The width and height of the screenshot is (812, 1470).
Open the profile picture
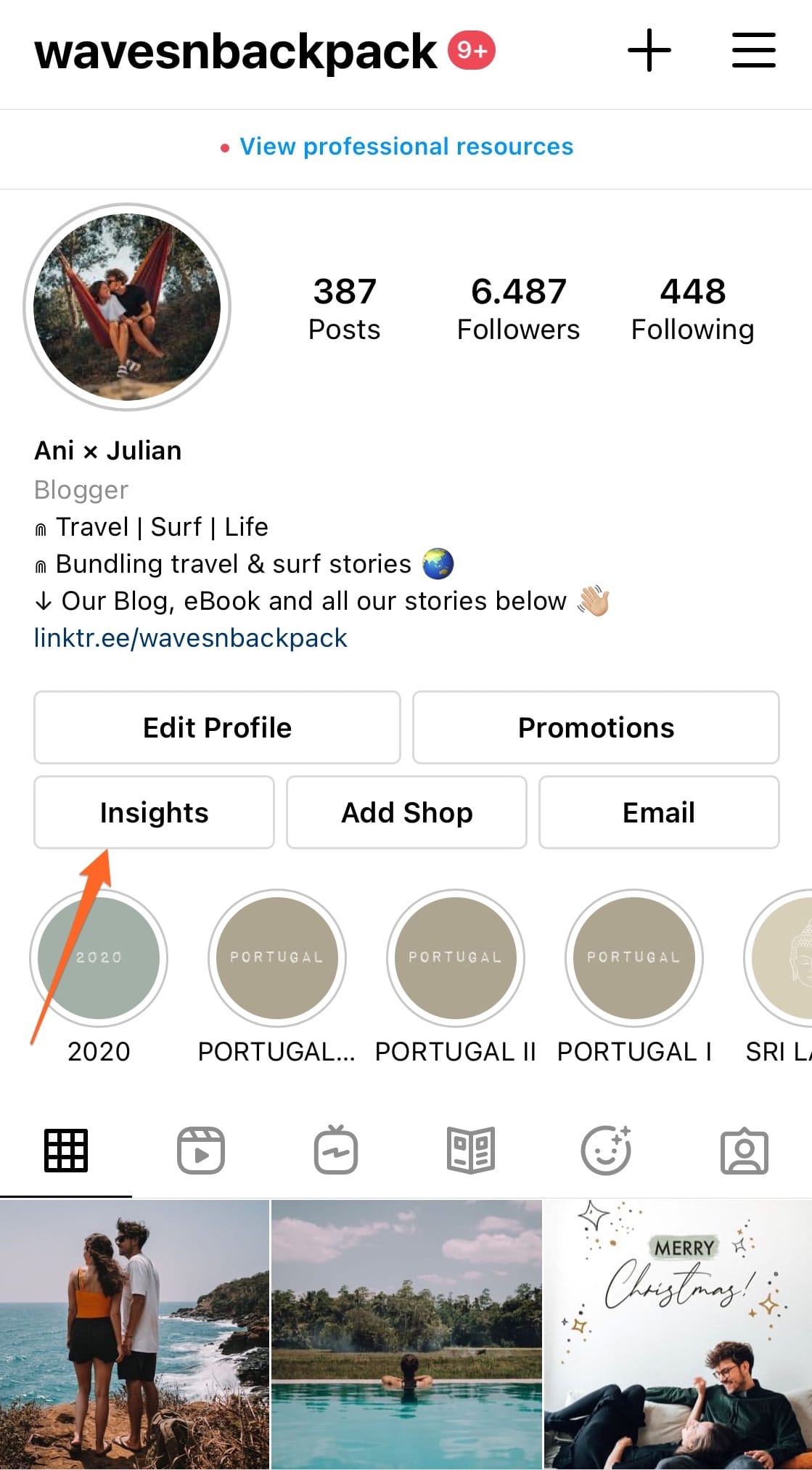(x=127, y=307)
